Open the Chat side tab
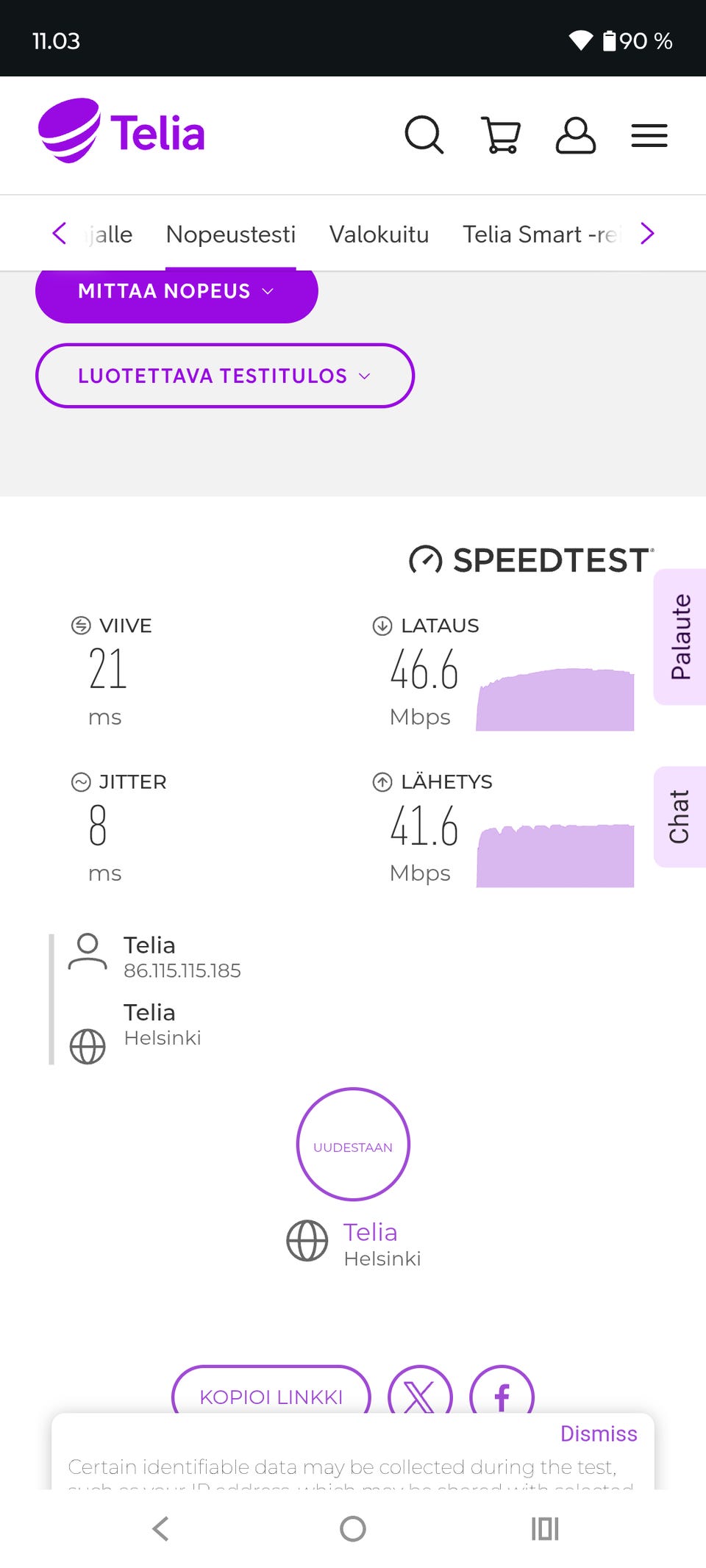This screenshot has width=706, height=1568. click(680, 816)
